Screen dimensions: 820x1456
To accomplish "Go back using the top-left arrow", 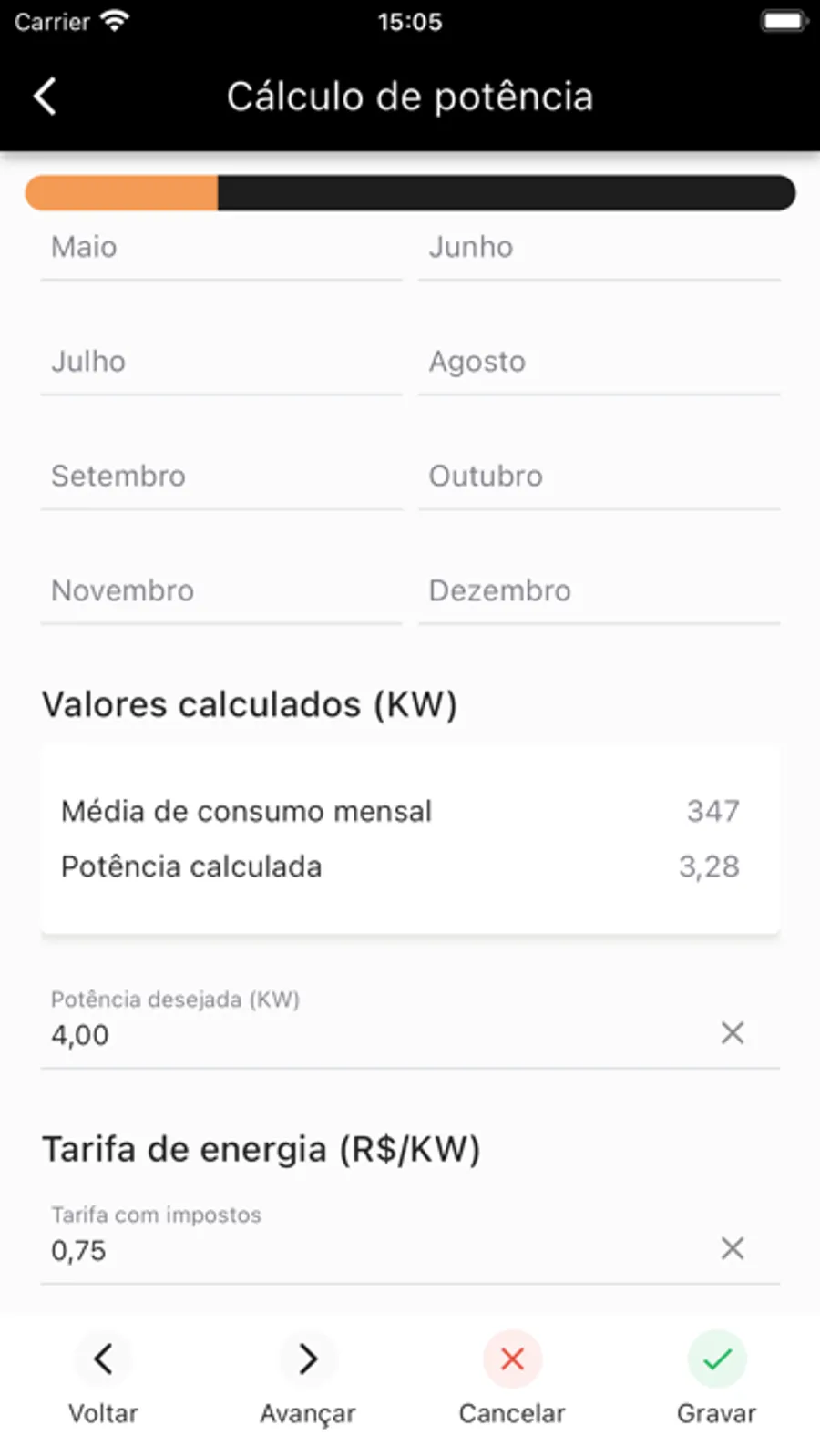I will (45, 97).
